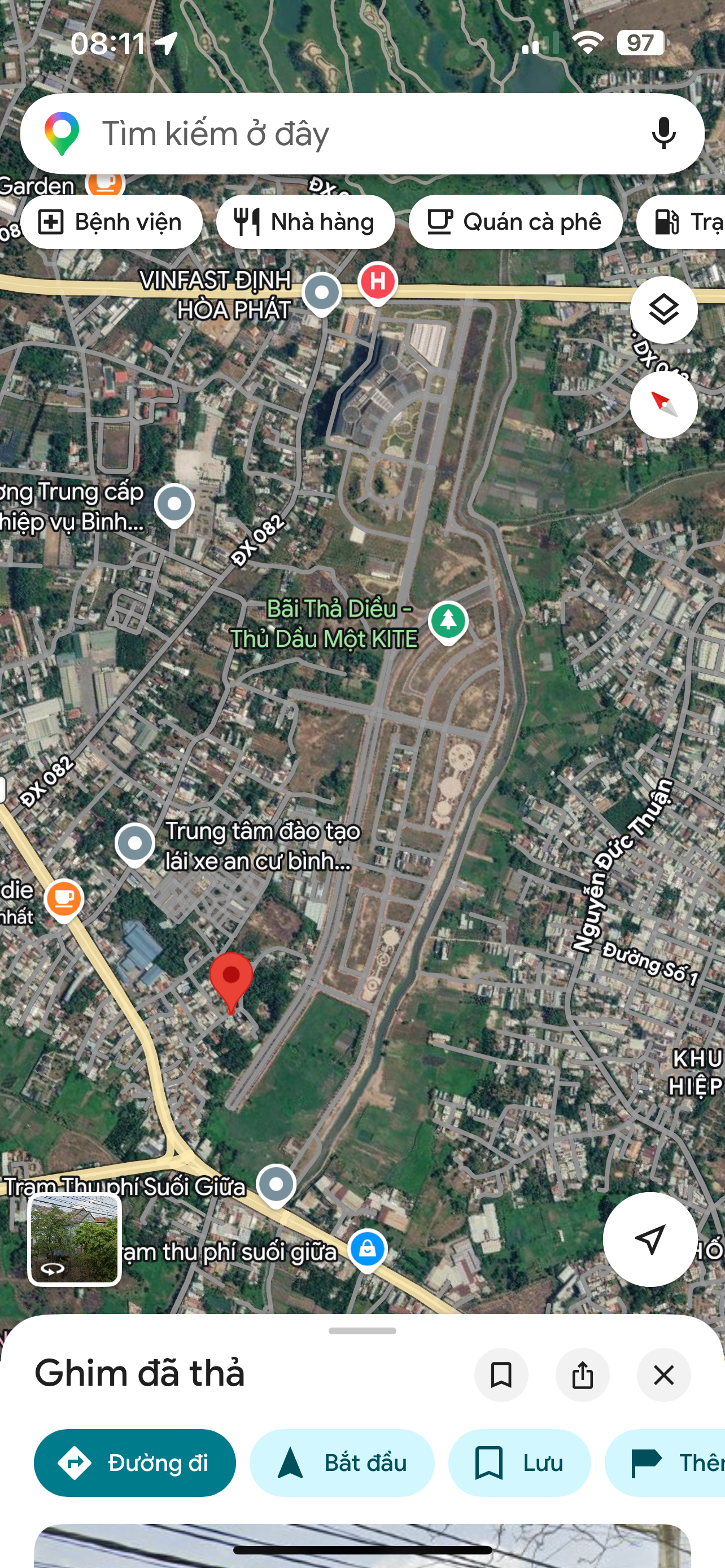Viewport: 725px width, 1568px height.
Task: Open Trạm Thu phí Suối Giữa marker
Action: (x=276, y=1186)
